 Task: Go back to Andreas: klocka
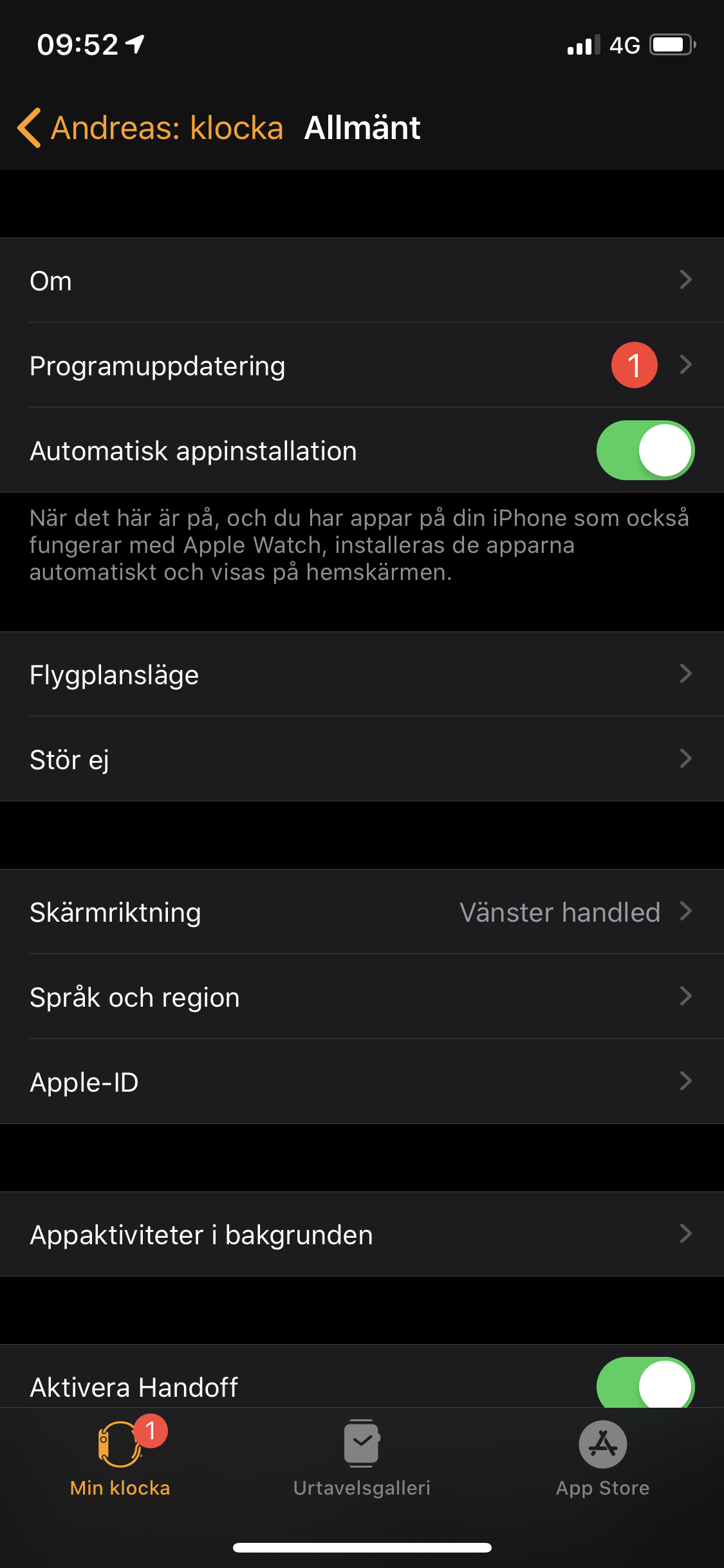151,127
